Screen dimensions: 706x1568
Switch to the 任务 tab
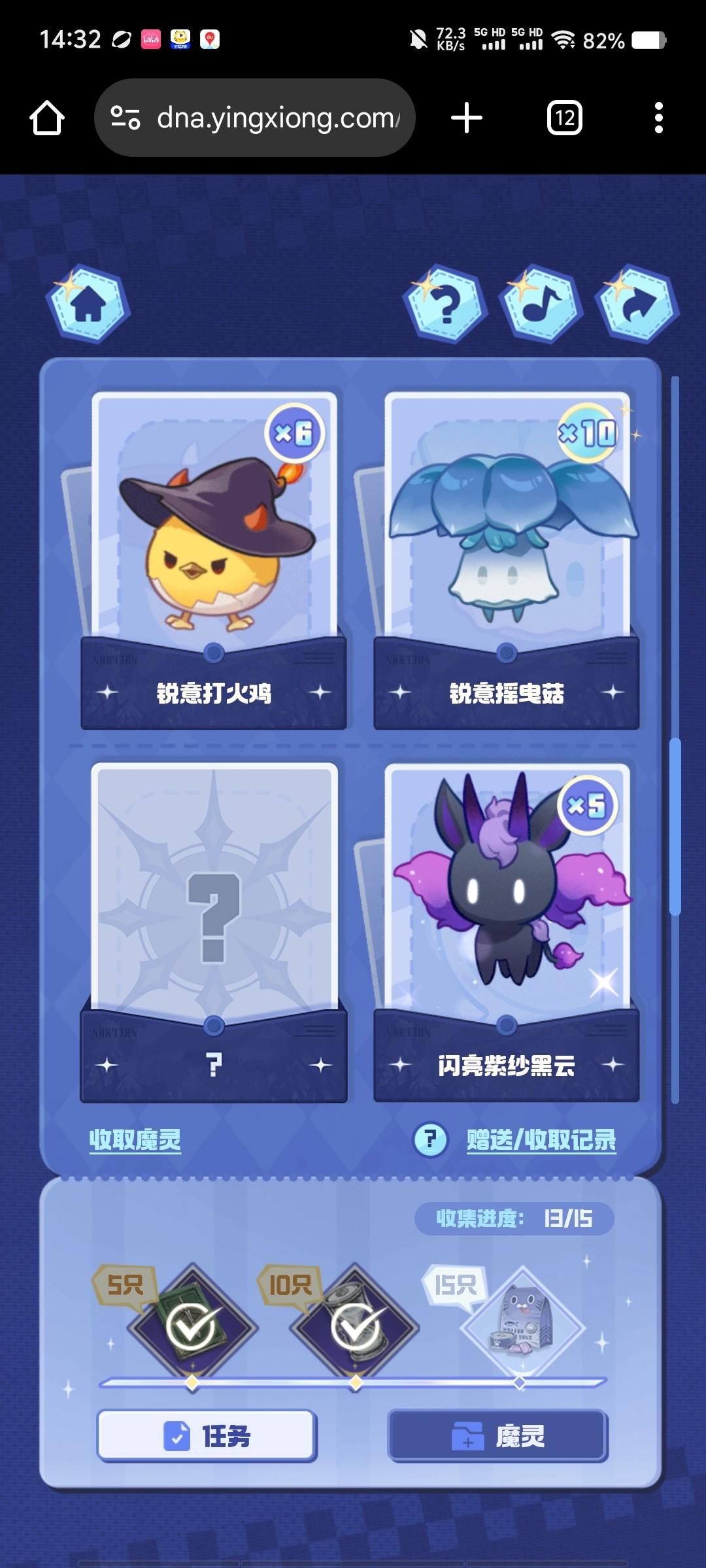(x=207, y=1436)
